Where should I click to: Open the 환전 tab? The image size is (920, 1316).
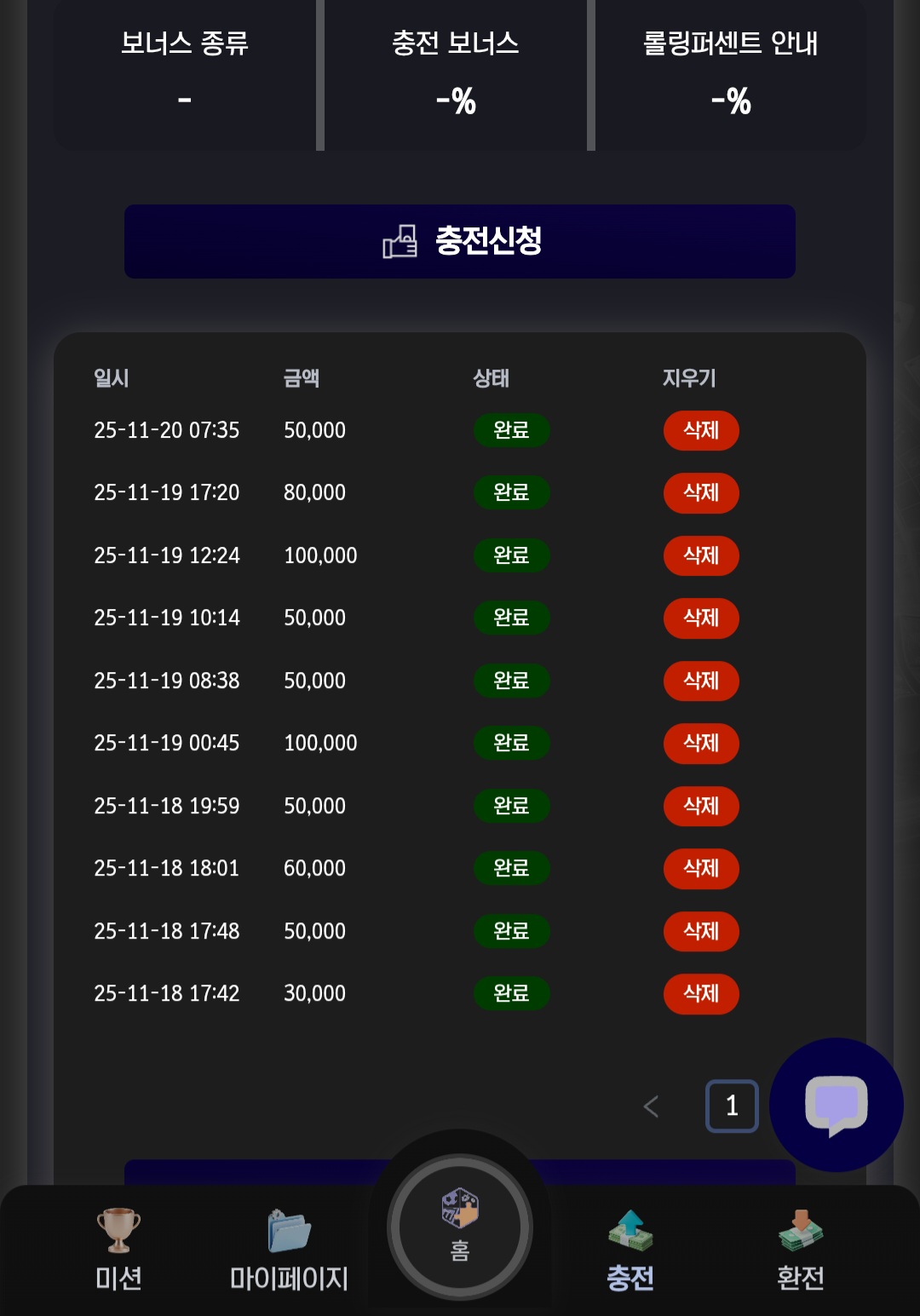[801, 1250]
